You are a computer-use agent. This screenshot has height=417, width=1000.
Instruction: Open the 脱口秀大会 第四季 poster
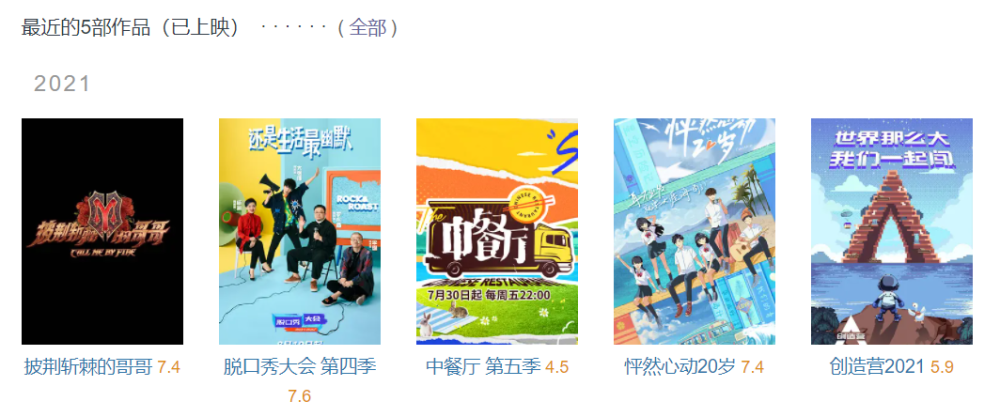[299, 231]
